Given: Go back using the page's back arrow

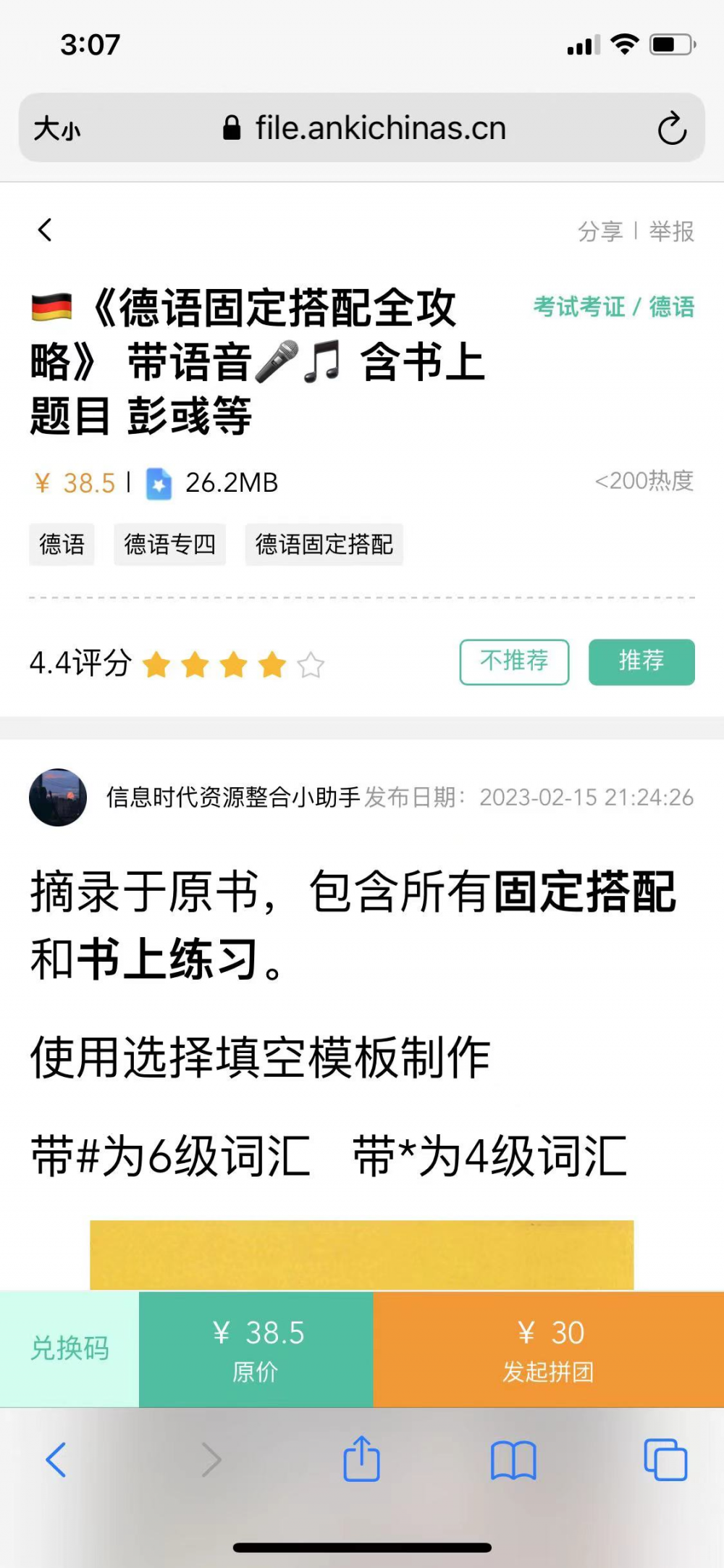Looking at the screenshot, I should point(45,230).
